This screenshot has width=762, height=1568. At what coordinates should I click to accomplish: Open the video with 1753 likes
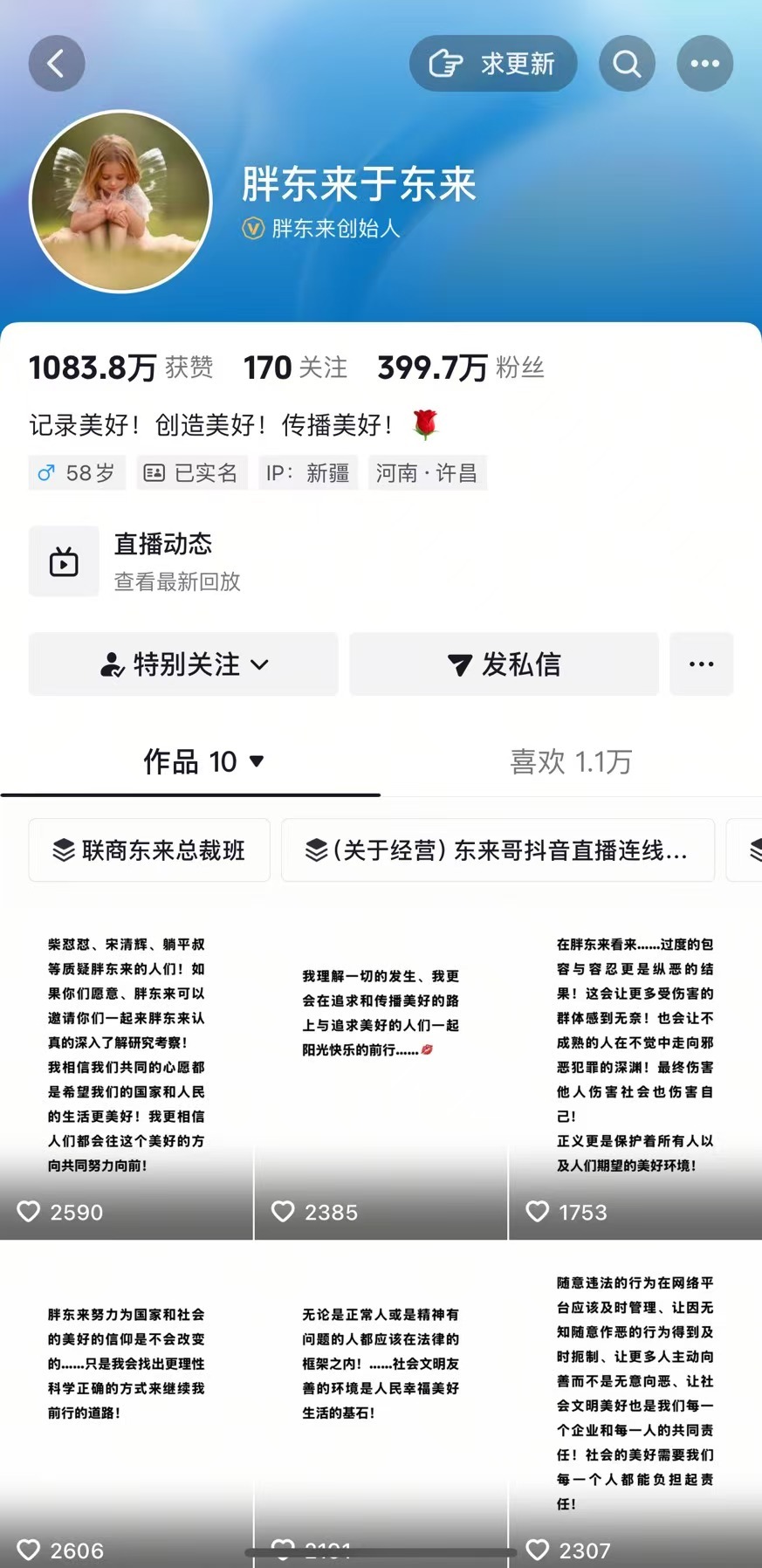click(x=635, y=1074)
